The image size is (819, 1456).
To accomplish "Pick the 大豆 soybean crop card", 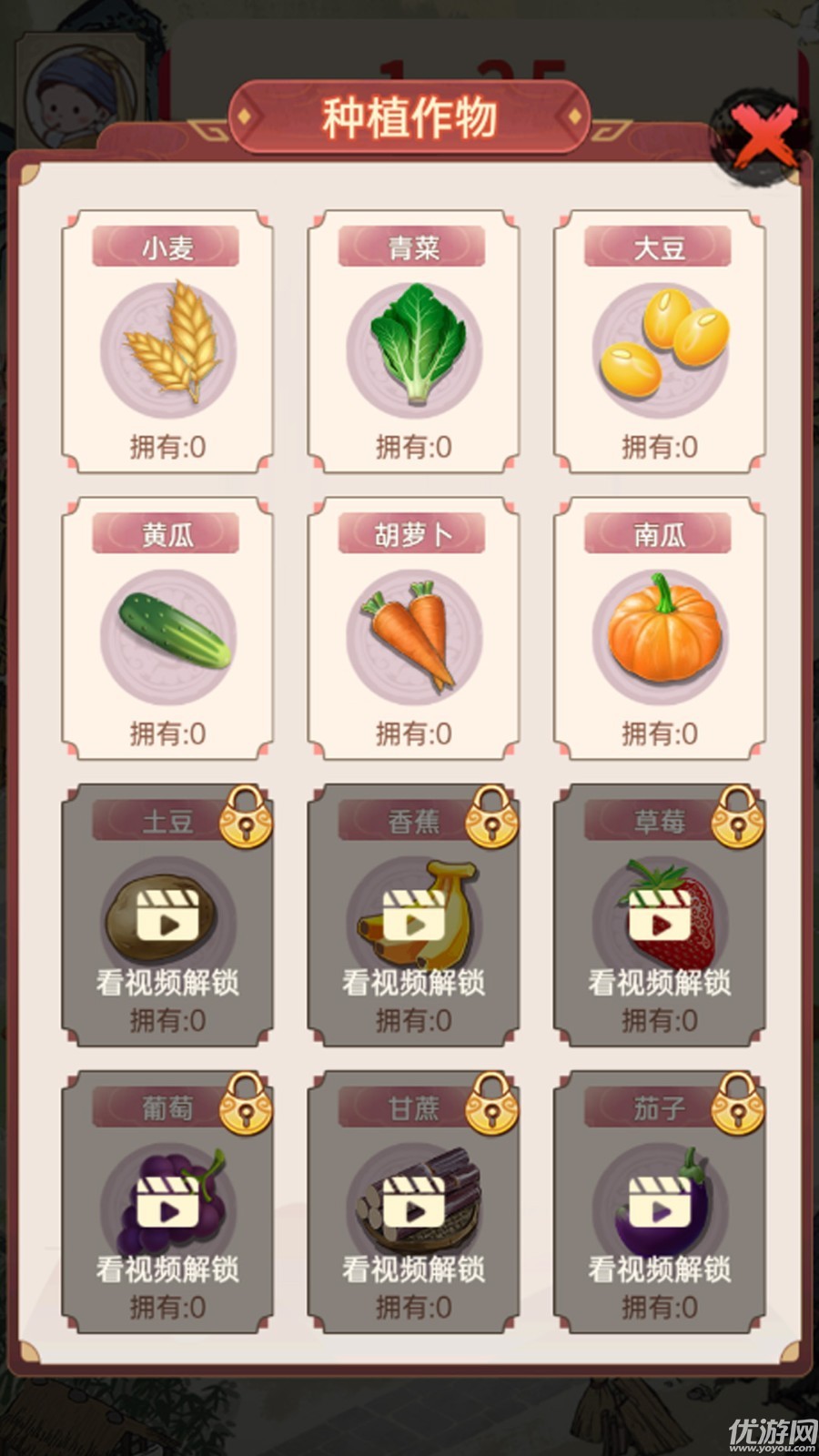I will (659, 342).
